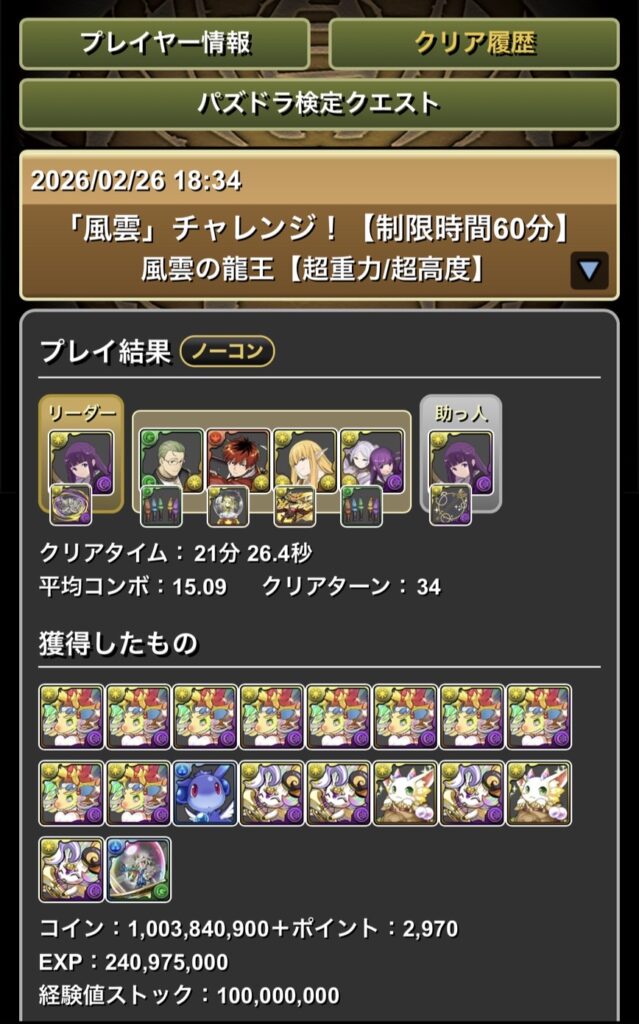The width and height of the screenshot is (639, 1024).
Task: Open the パズドラ検定クエスト button
Action: (319, 103)
